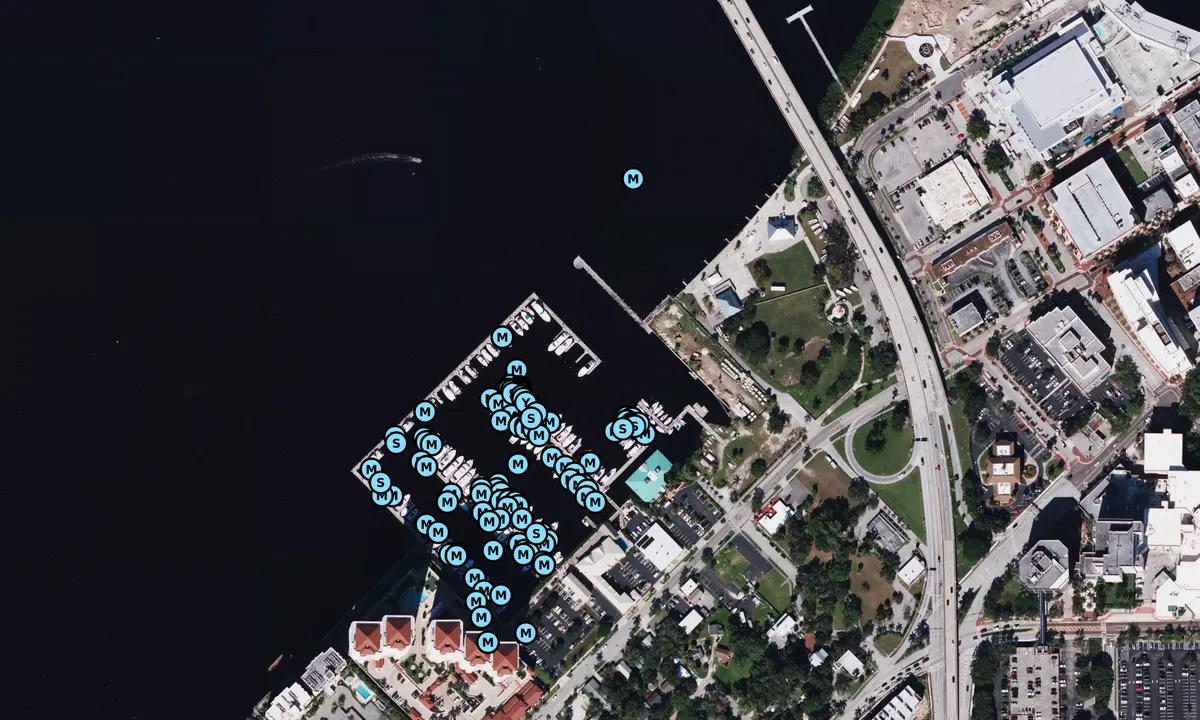Select the lone M marker in open water
This screenshot has height=720, width=1200.
[632, 179]
